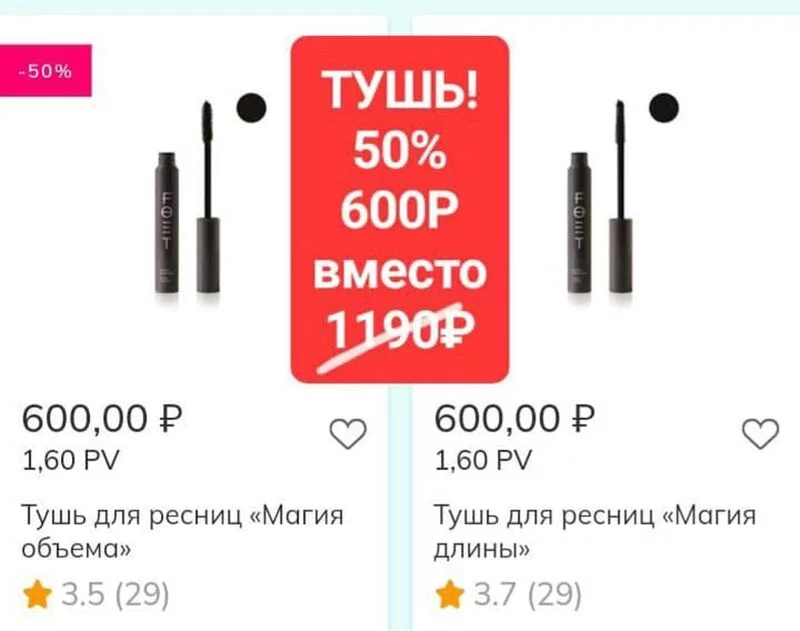Open the «Магия объема» mascara product card

coord(182,533)
